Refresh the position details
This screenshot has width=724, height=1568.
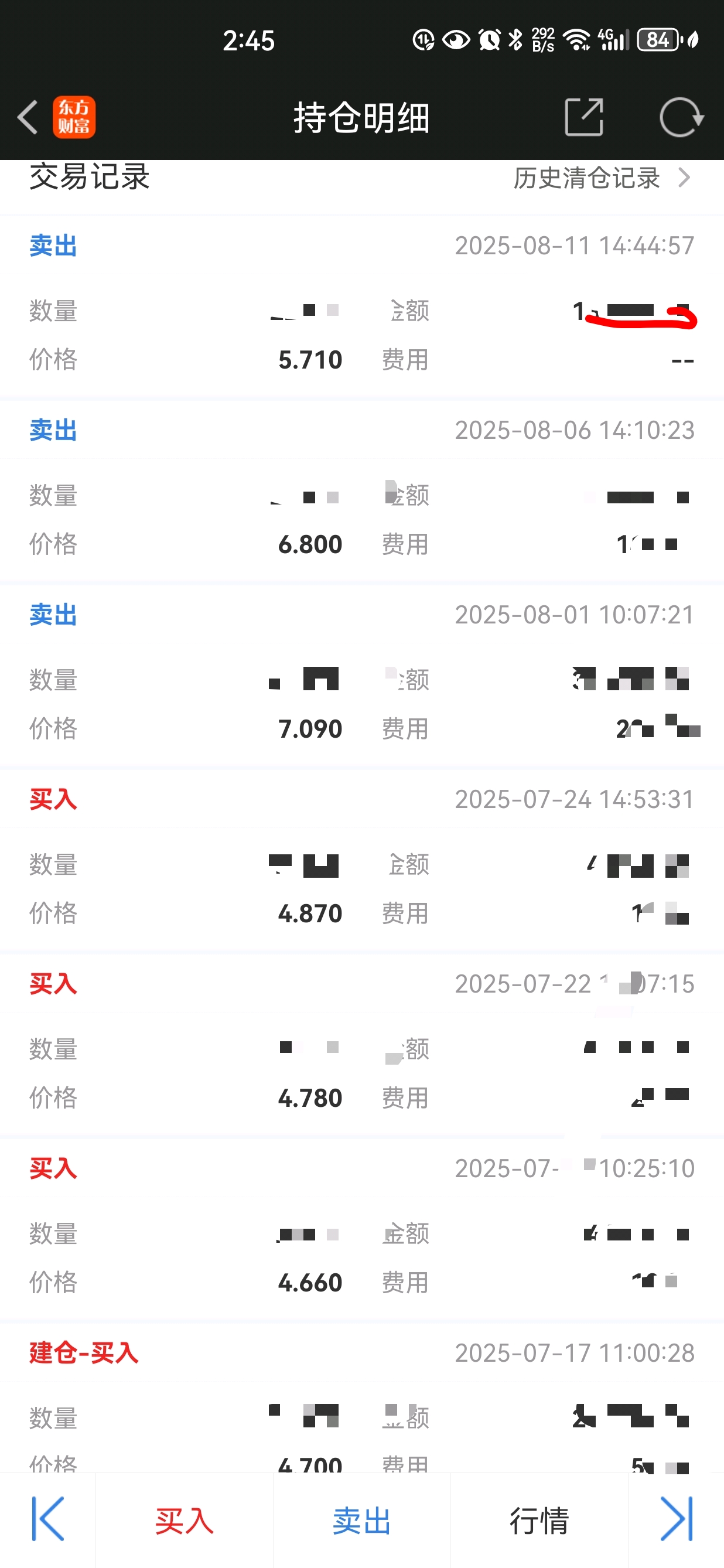(681, 117)
